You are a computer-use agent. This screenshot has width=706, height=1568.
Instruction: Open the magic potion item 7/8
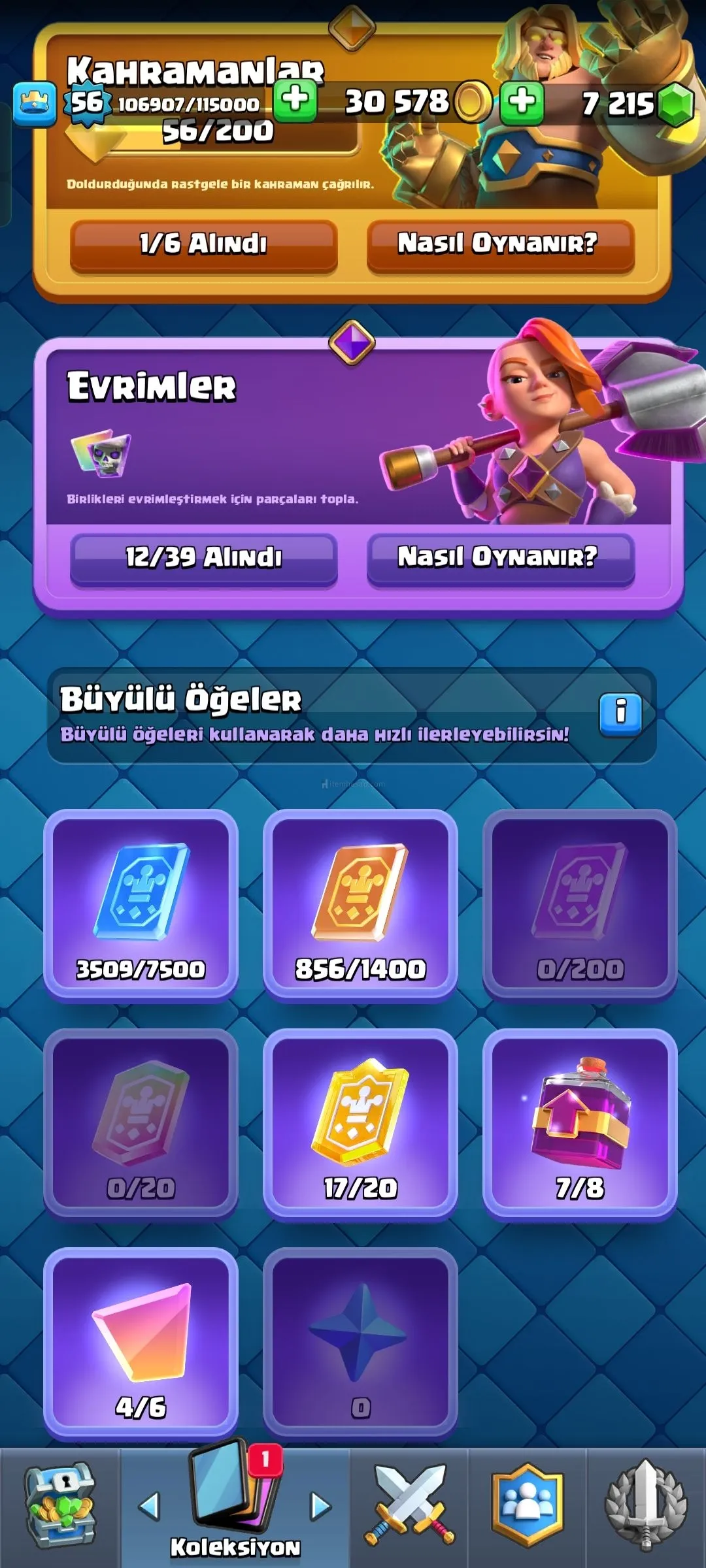(x=579, y=1124)
